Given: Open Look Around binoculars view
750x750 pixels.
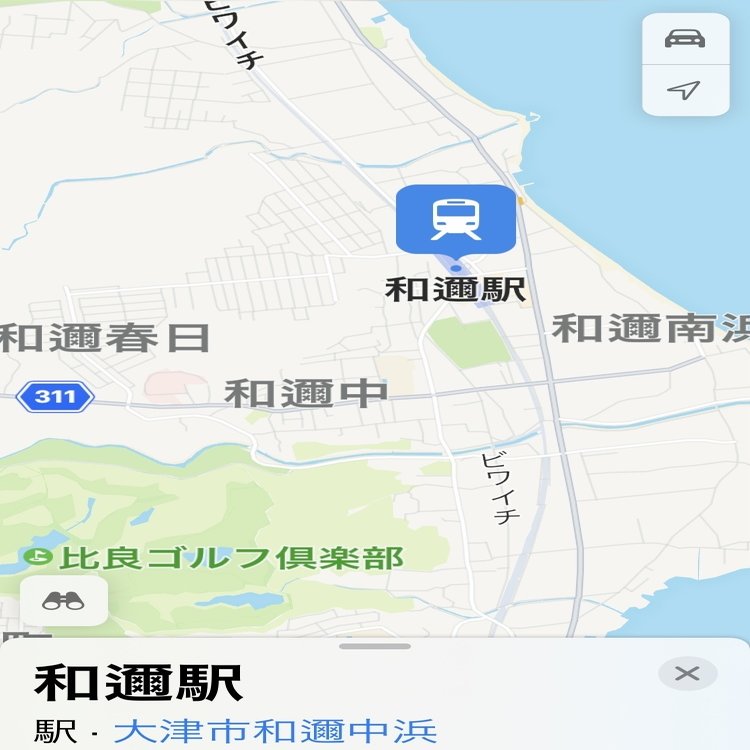Looking at the screenshot, I should pyautogui.click(x=63, y=601).
